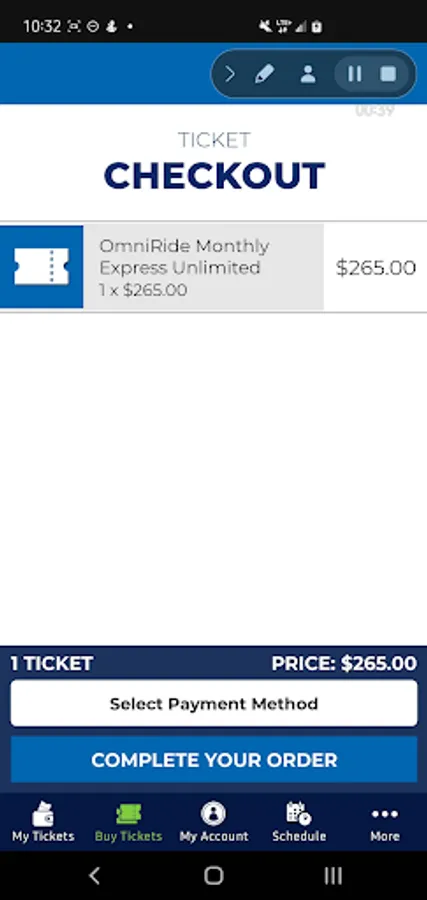427x900 pixels.
Task: Switch to the My Tickets tab
Action: (x=43, y=822)
